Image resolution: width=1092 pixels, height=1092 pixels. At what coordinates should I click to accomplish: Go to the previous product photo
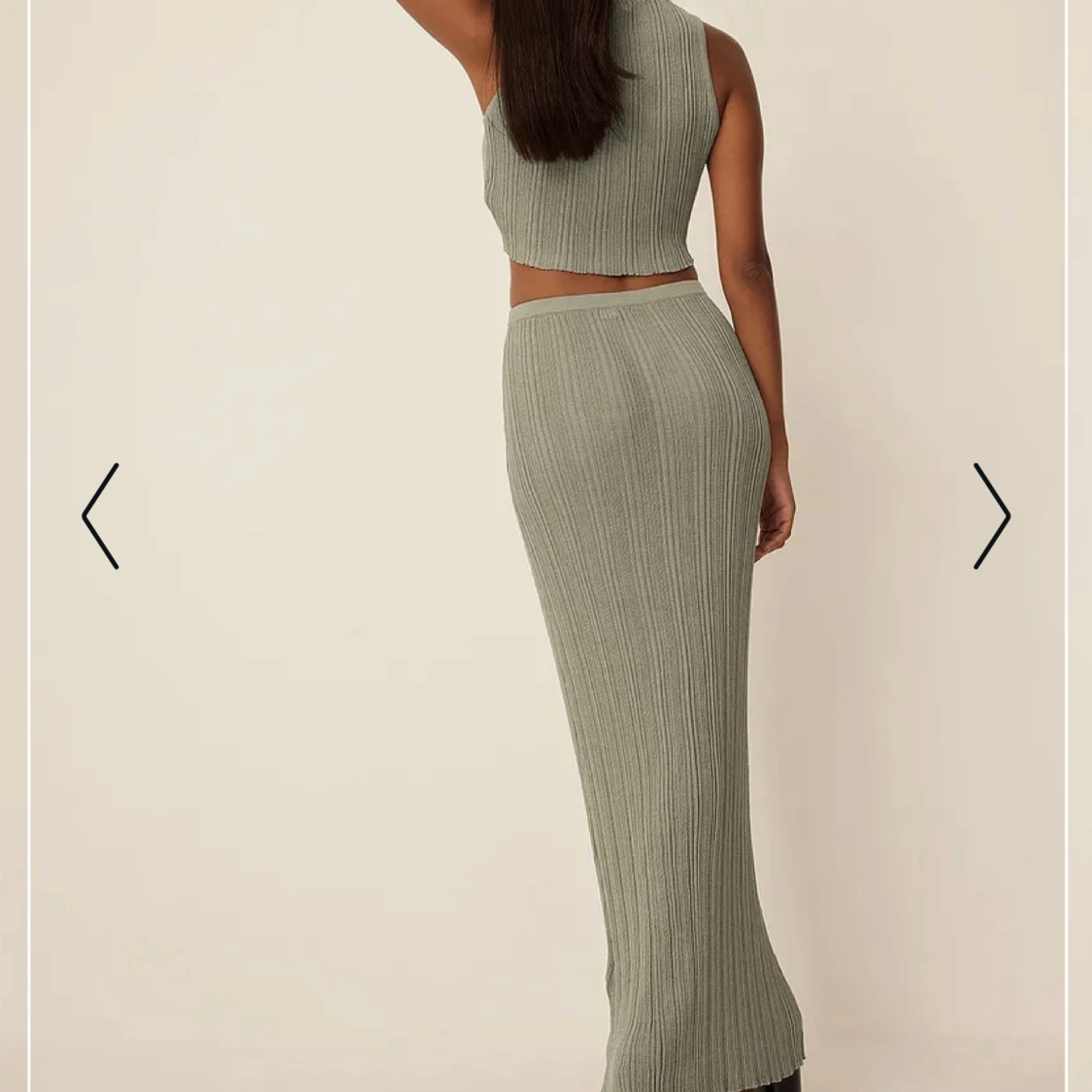[x=100, y=515]
